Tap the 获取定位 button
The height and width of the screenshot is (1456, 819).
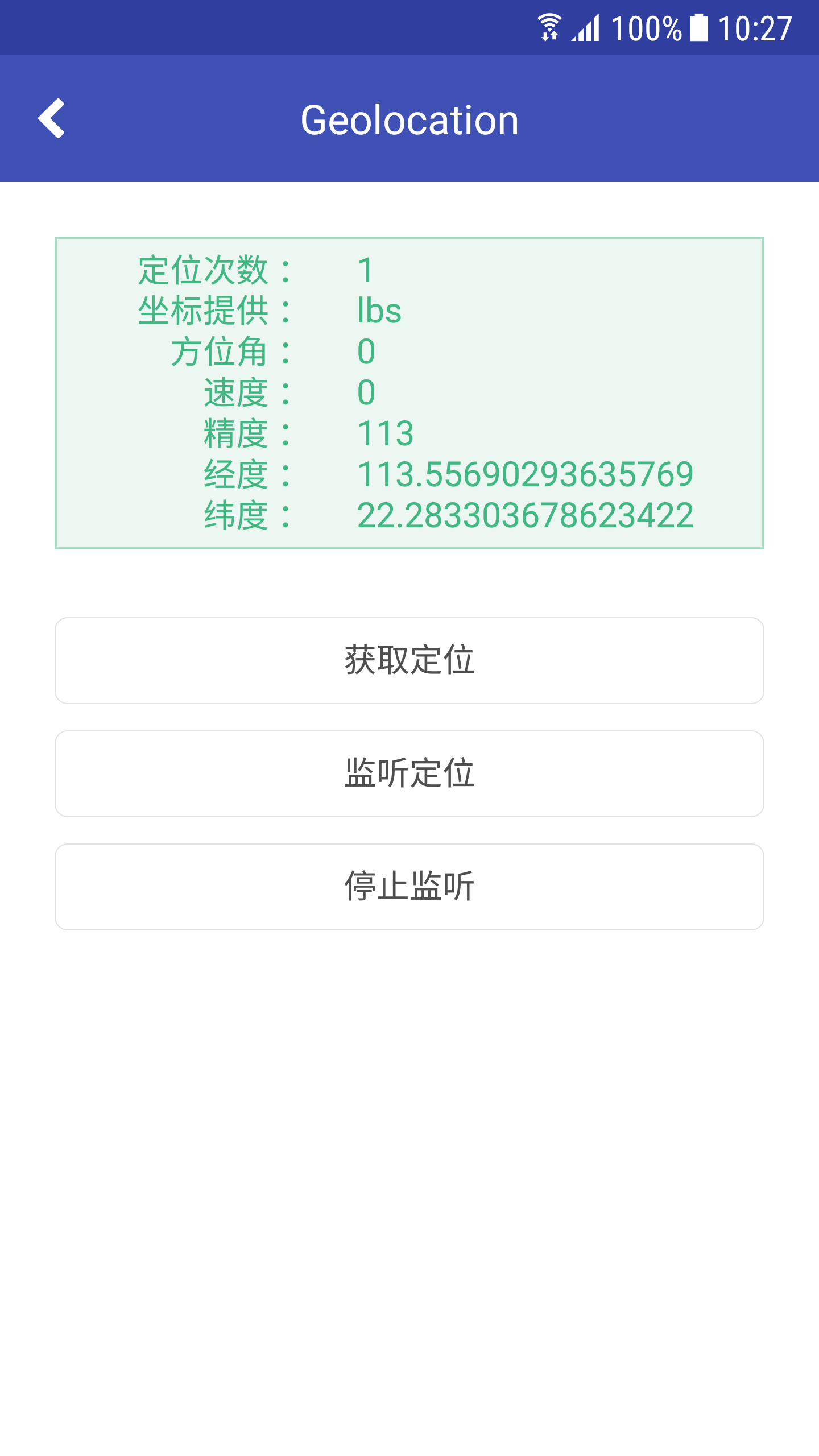[x=409, y=660]
